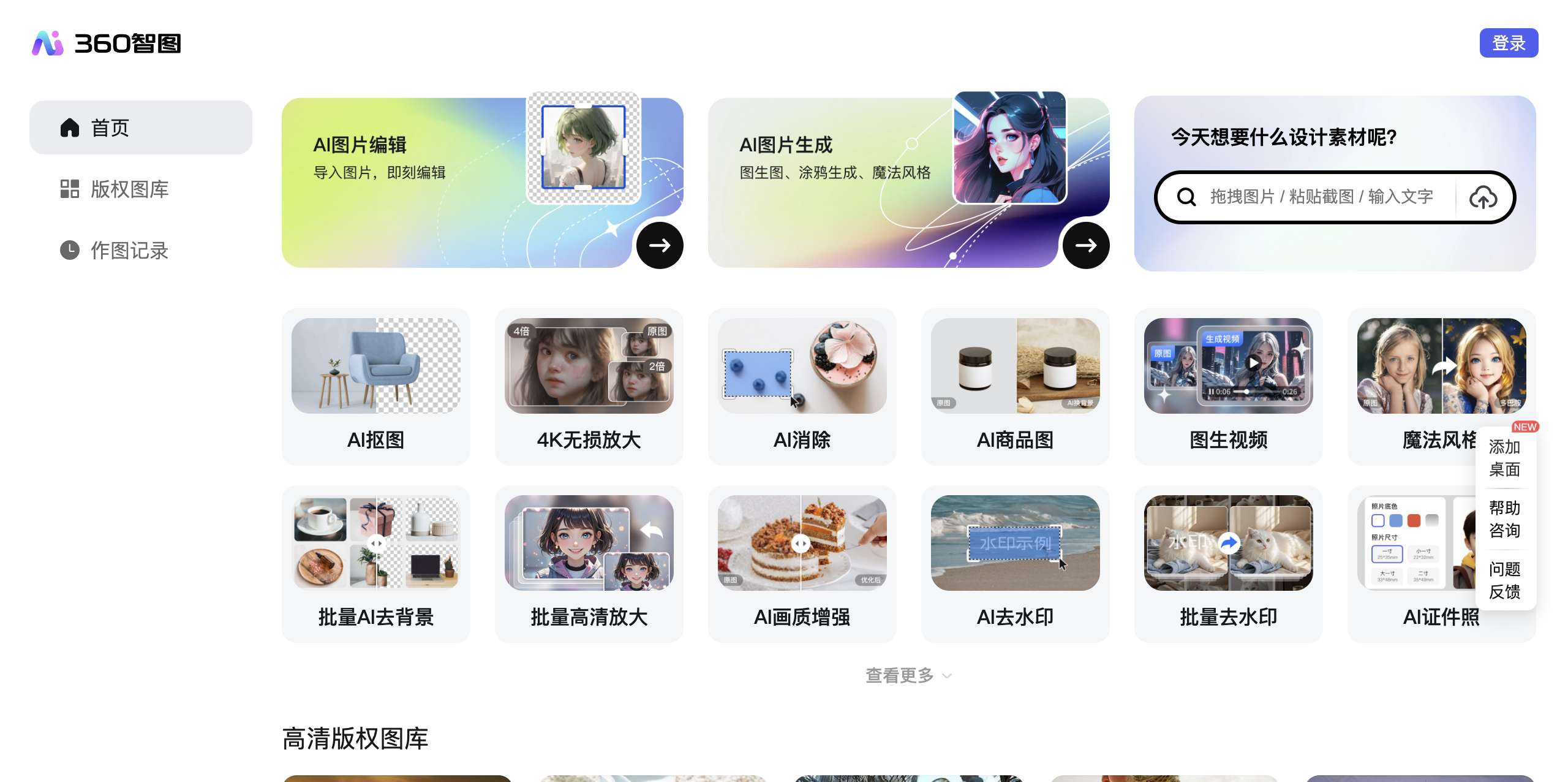This screenshot has height=782, width=1568.
Task: Open the AI抠图 tool card
Action: [375, 386]
